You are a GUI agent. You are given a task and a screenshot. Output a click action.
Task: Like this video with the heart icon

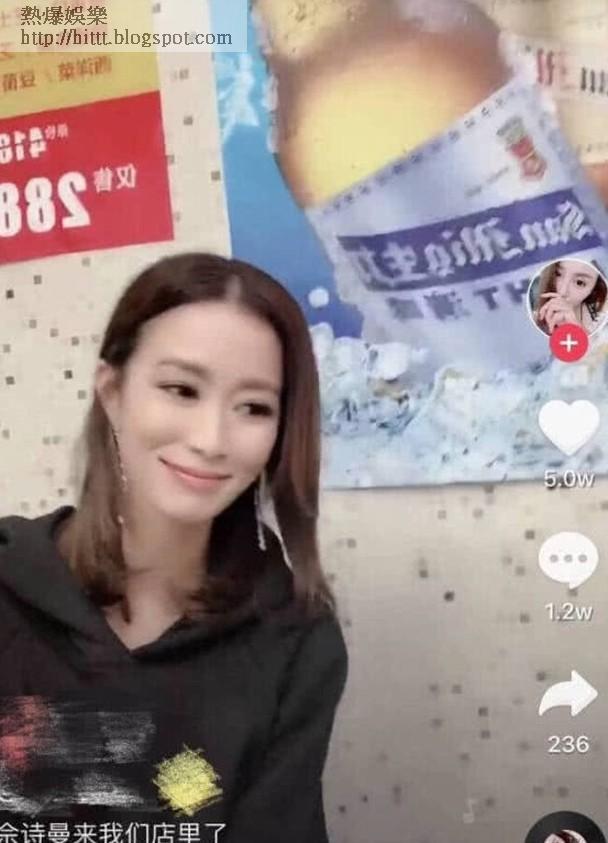pyautogui.click(x=568, y=426)
